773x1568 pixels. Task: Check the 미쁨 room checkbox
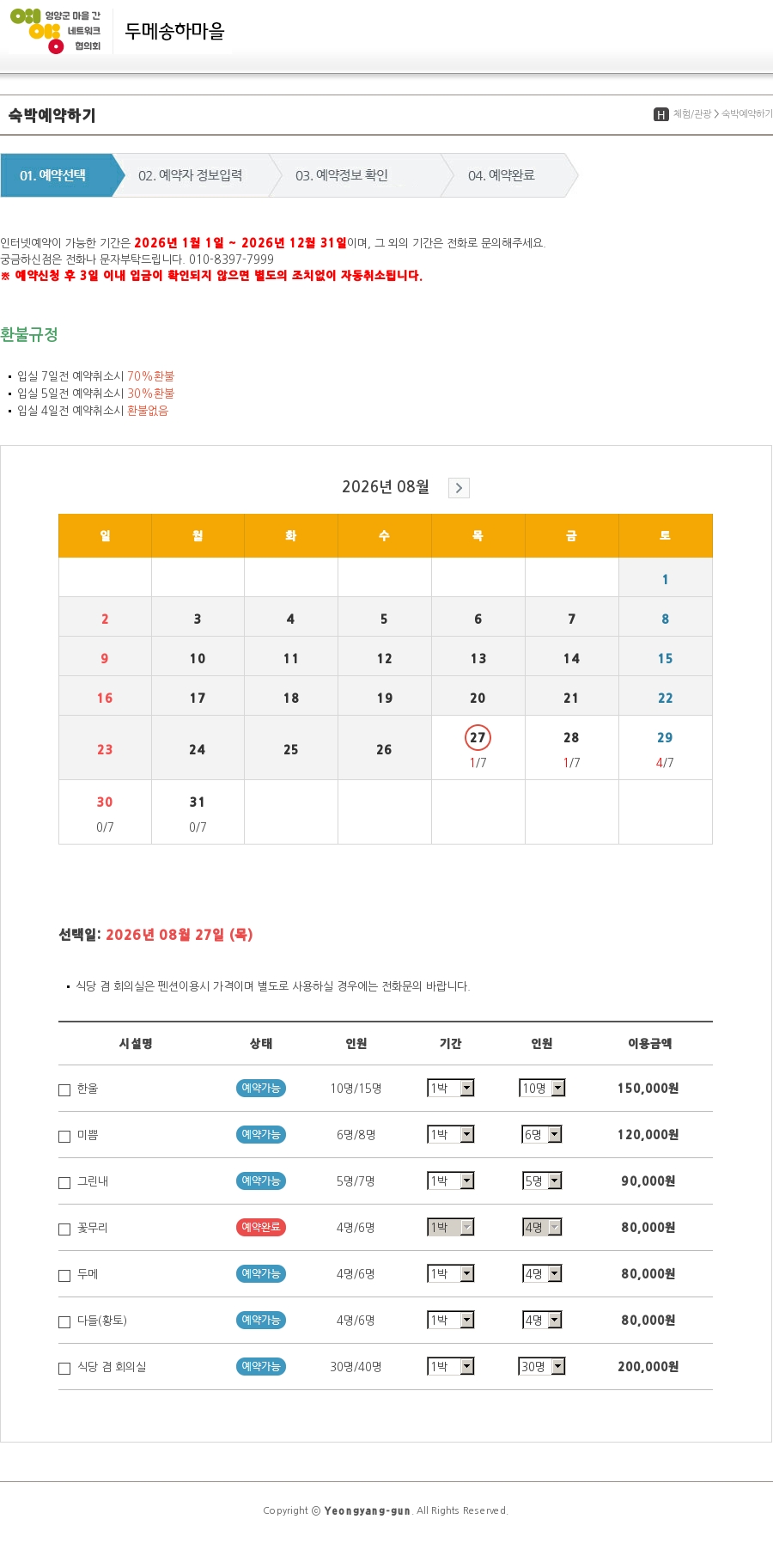pyautogui.click(x=64, y=1137)
